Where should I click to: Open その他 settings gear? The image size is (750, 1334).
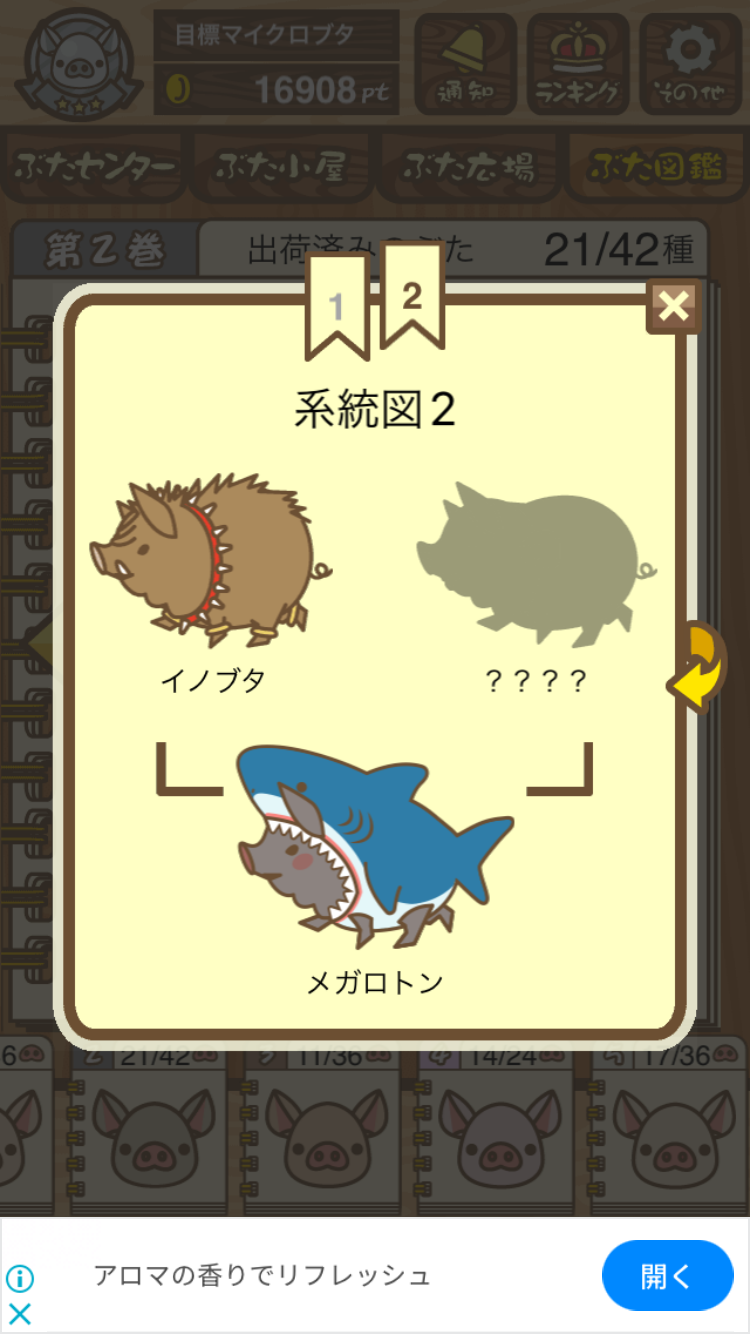pos(690,62)
